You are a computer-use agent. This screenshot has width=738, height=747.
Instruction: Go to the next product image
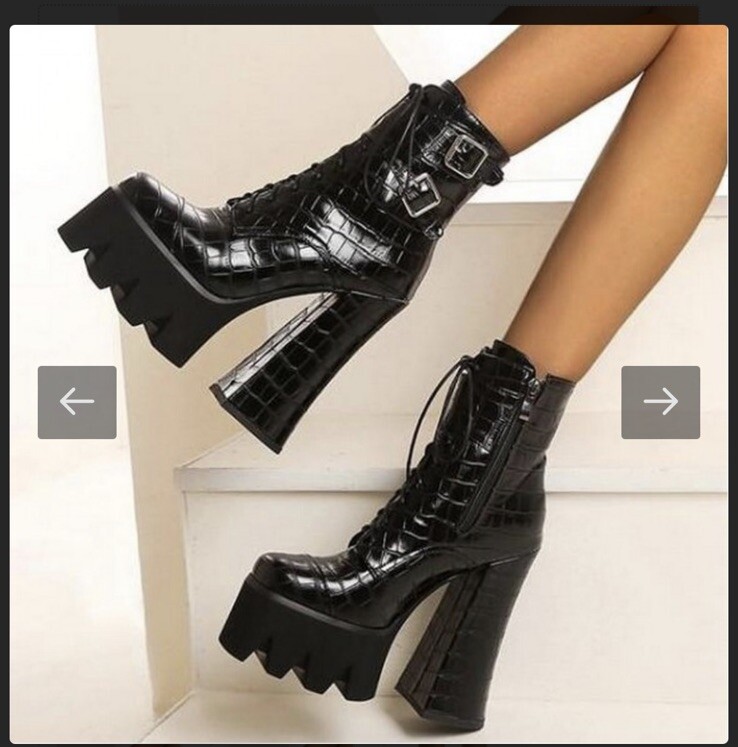point(660,402)
